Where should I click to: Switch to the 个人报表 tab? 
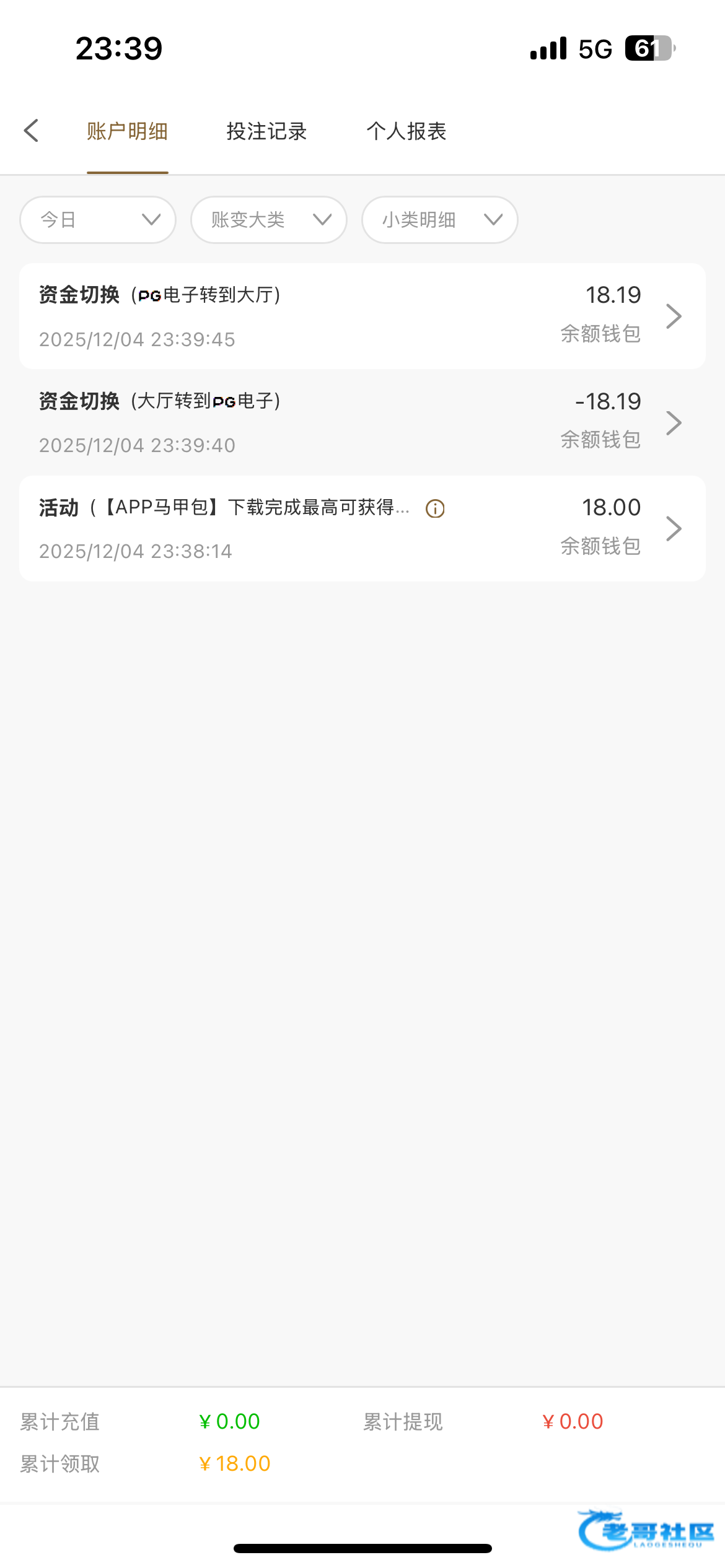point(406,131)
